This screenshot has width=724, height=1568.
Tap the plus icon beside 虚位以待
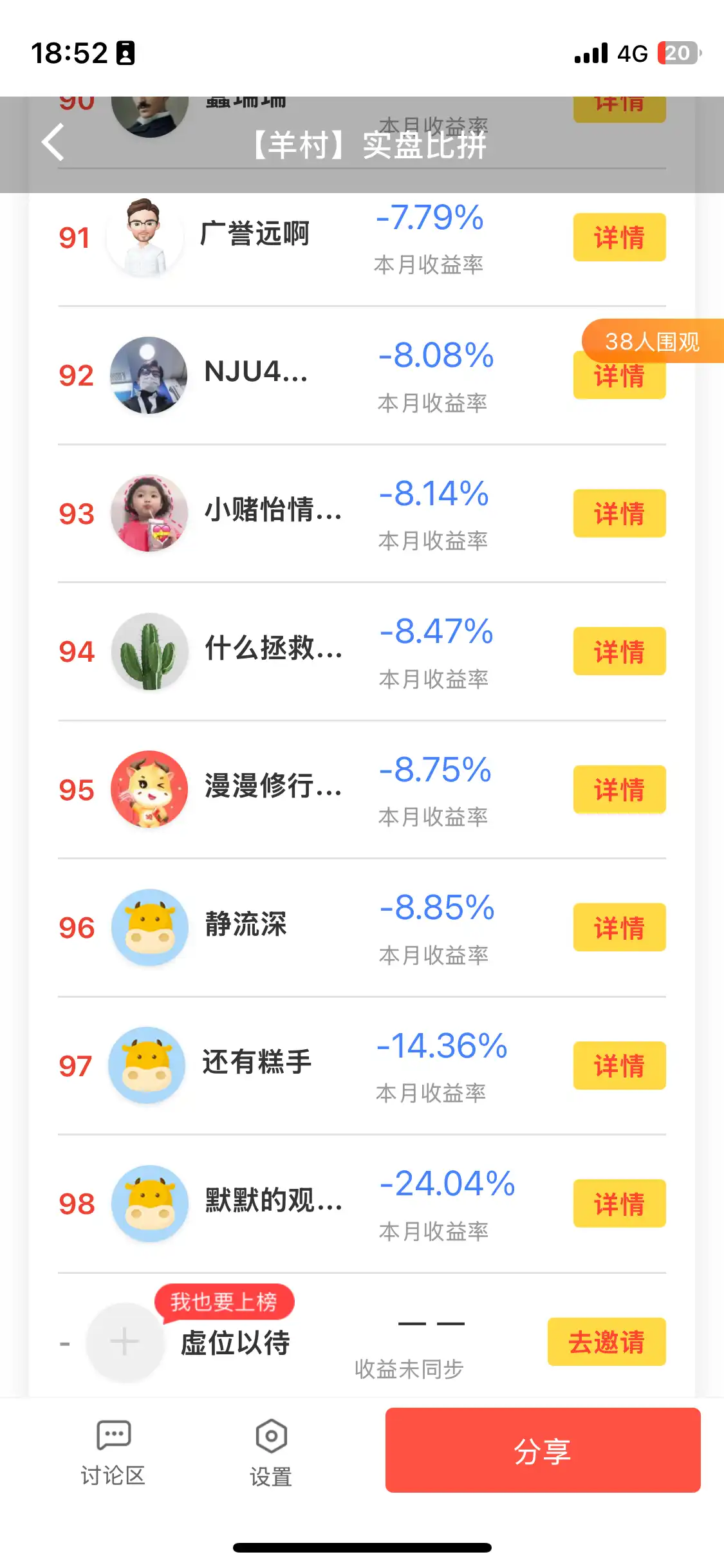(124, 1342)
